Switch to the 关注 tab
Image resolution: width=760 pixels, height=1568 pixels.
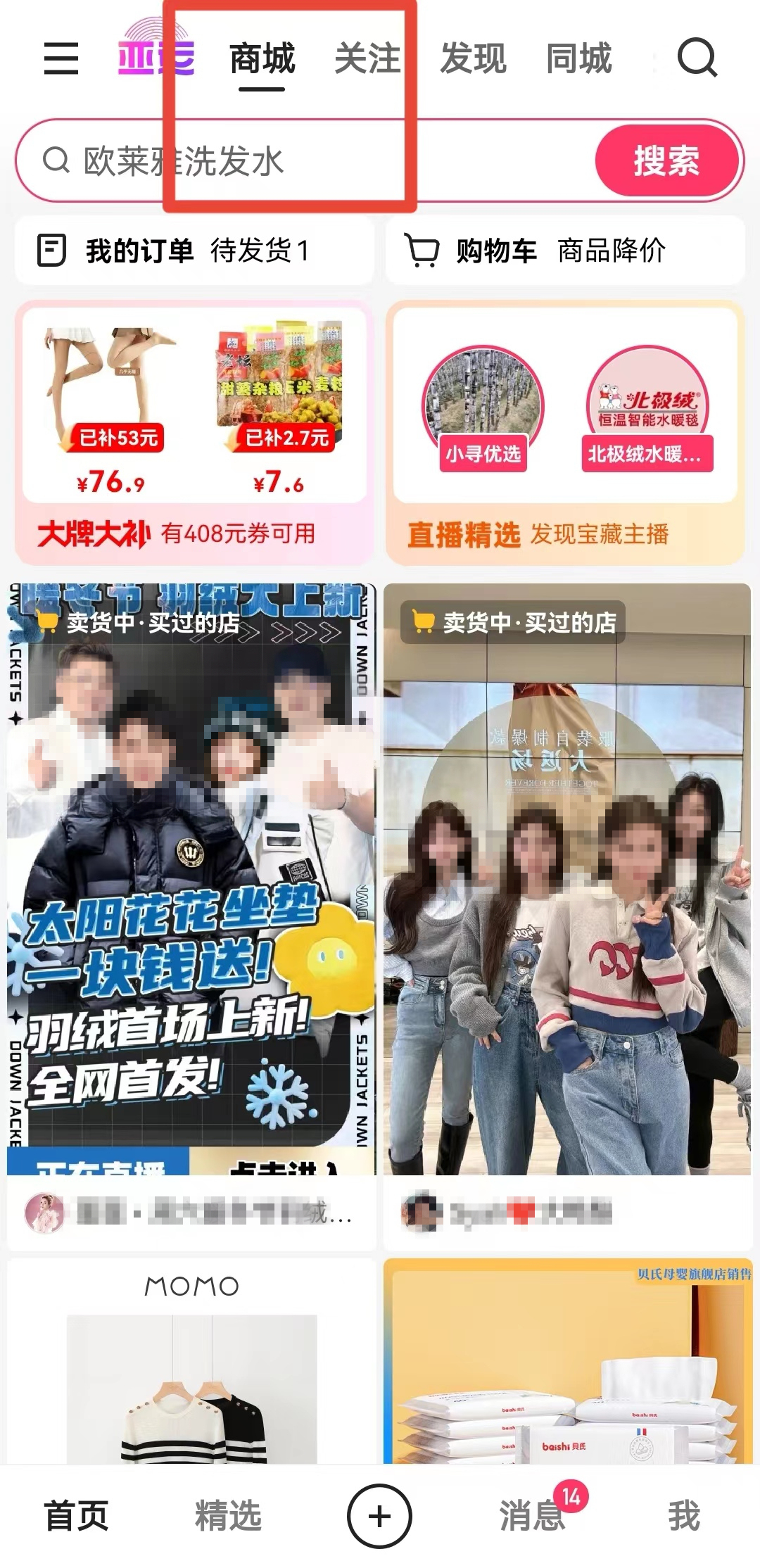click(367, 58)
